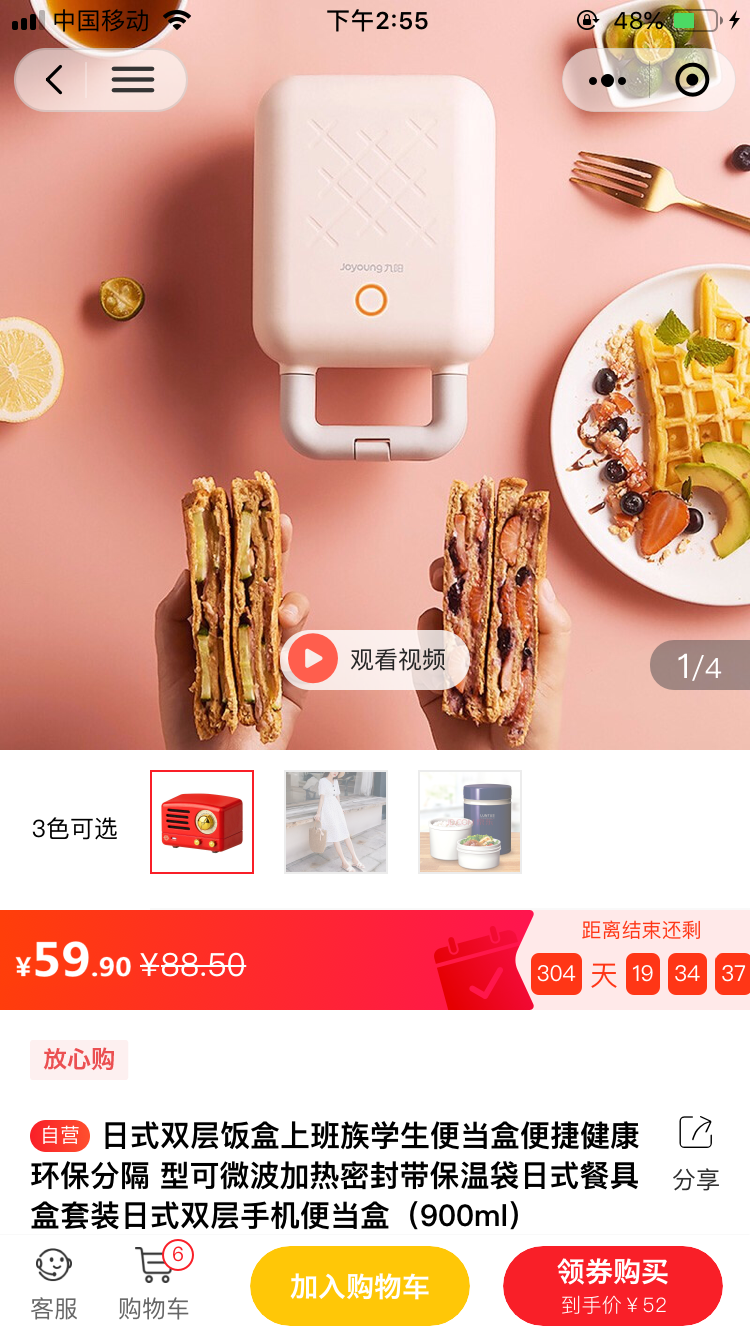Share this product (分享)
This screenshot has height=1334, width=750.
coord(696,1154)
